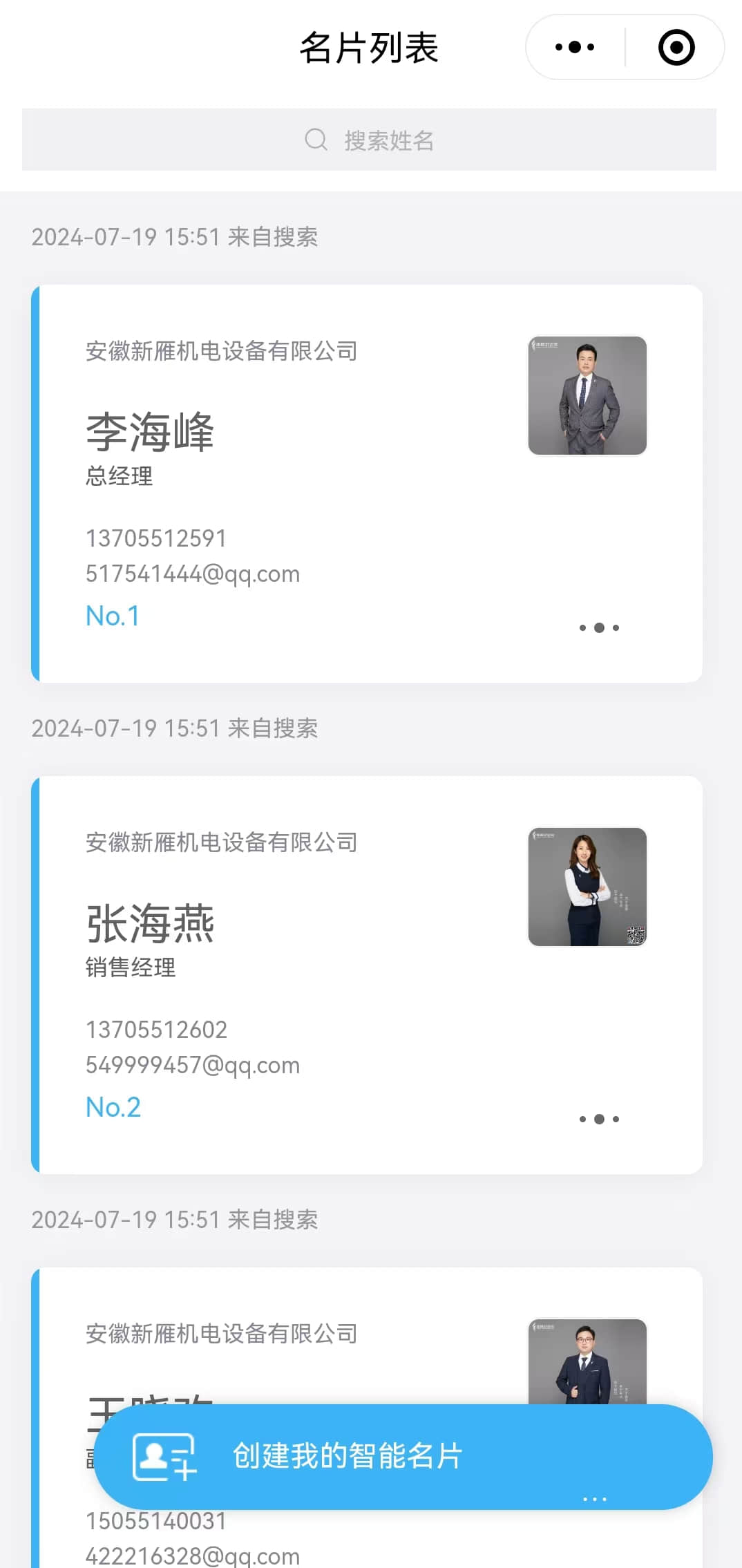Tap the 创建我的智能名片 button
Viewport: 742px width, 1568px height.
click(403, 1456)
